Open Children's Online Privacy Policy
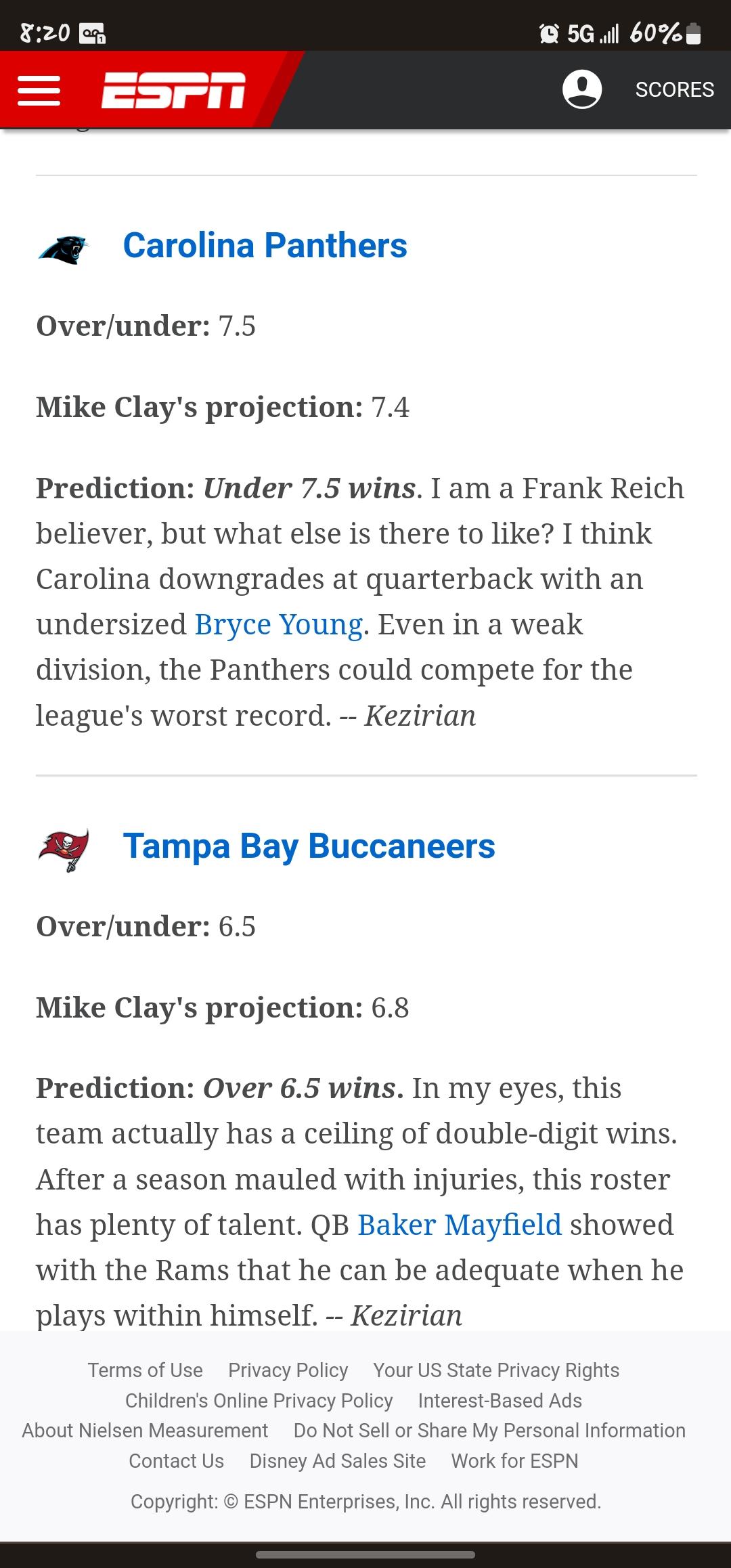Viewport: 731px width, 1568px height. [x=259, y=1401]
